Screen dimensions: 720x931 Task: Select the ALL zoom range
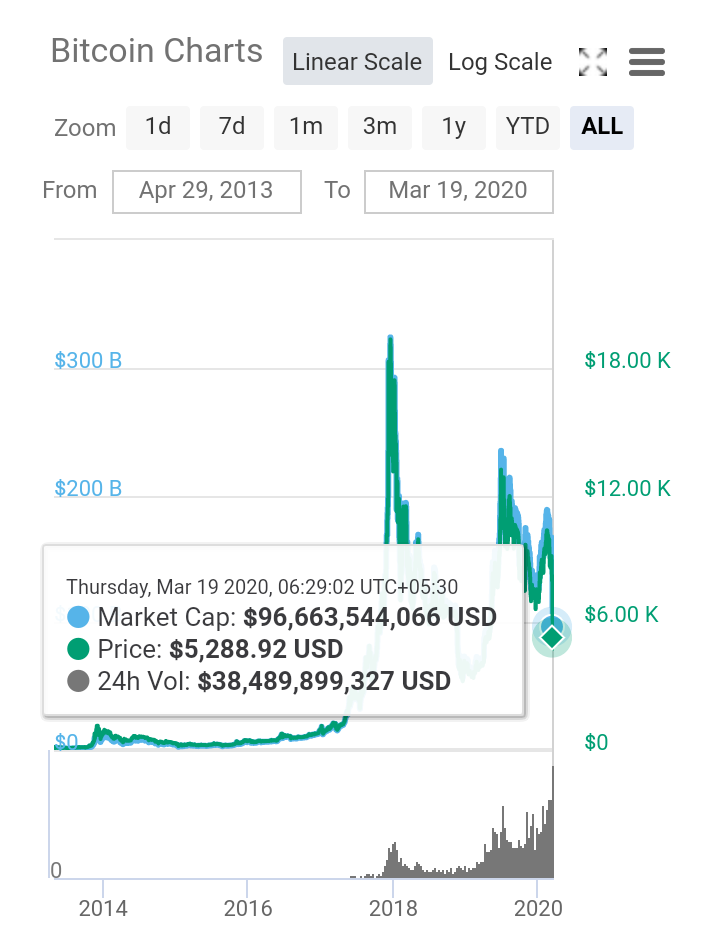(602, 127)
